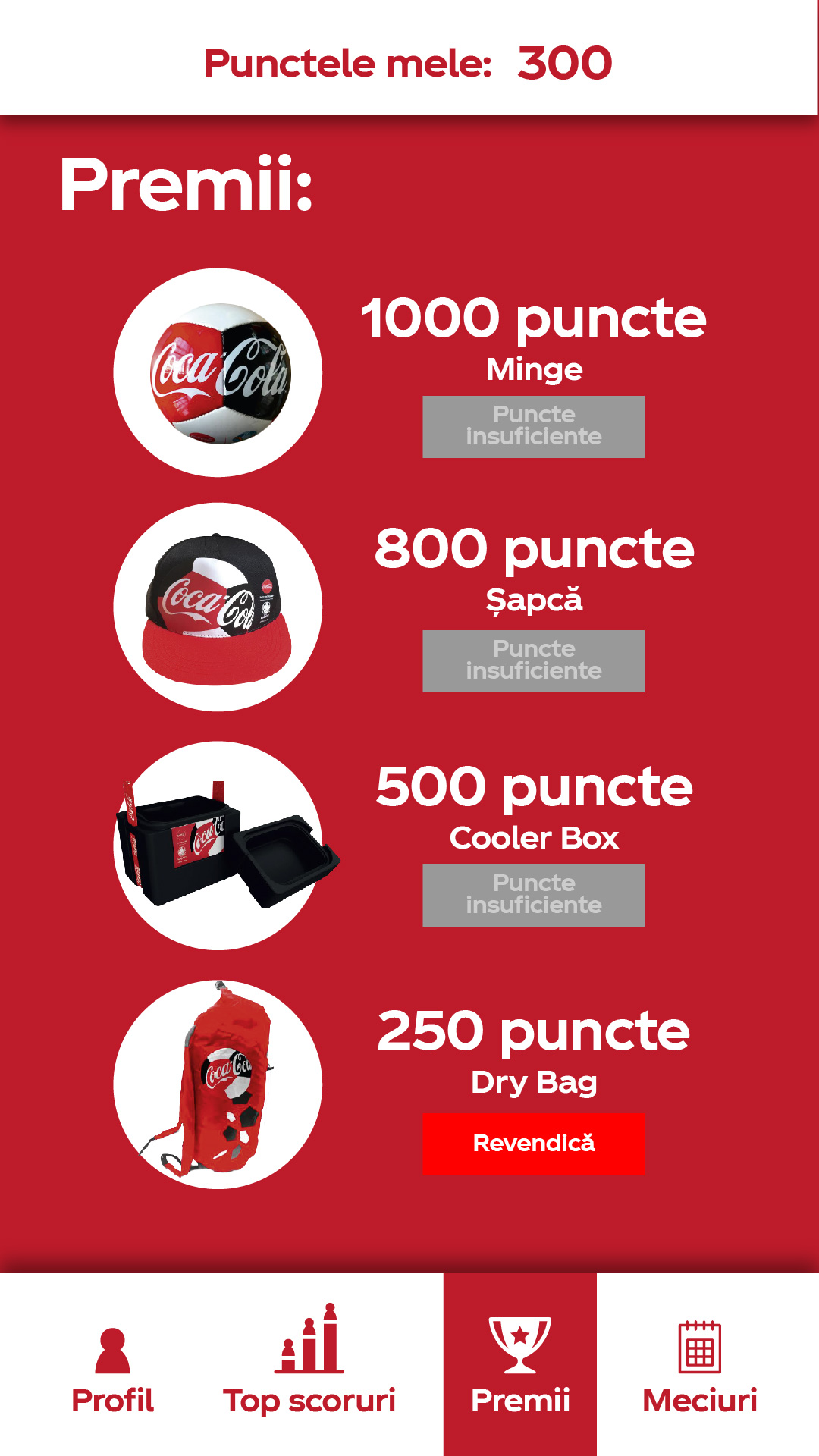Tap the Cooler Box Puncte insuficiente button
The width and height of the screenshot is (819, 1456).
[x=533, y=895]
